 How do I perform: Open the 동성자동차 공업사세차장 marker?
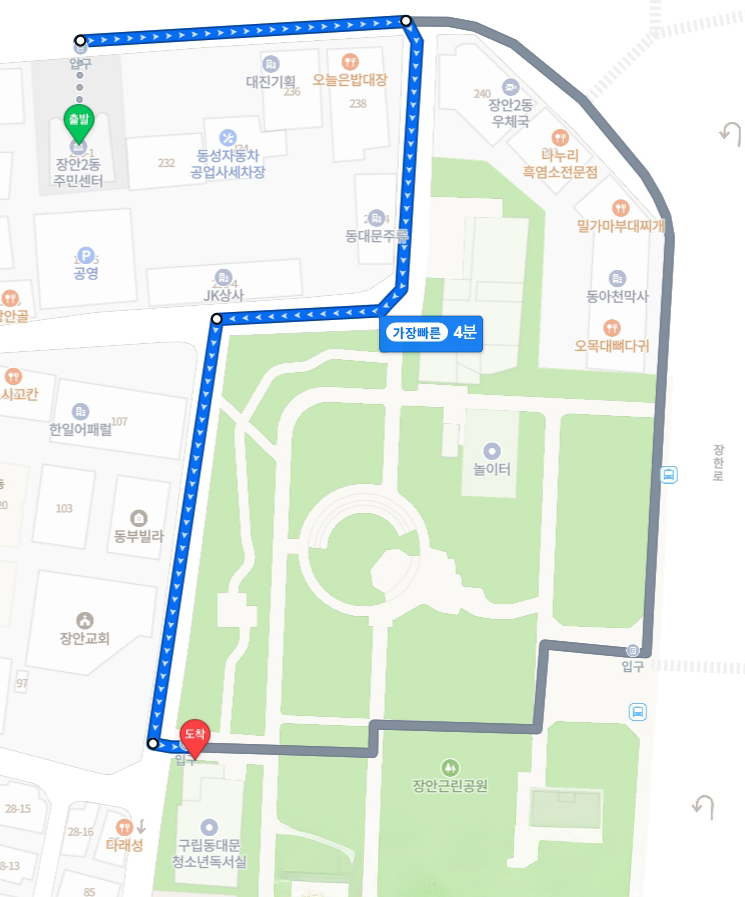[x=228, y=138]
